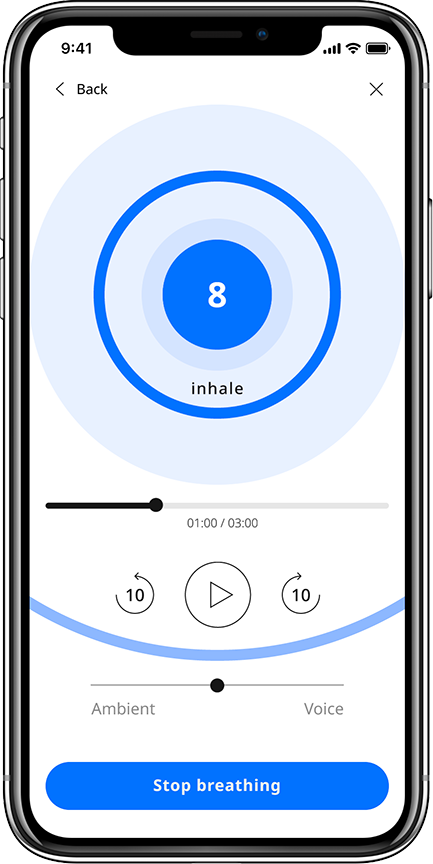Tap the playback progress slider knob
Image resolution: width=433 pixels, height=864 pixels.
(156, 505)
